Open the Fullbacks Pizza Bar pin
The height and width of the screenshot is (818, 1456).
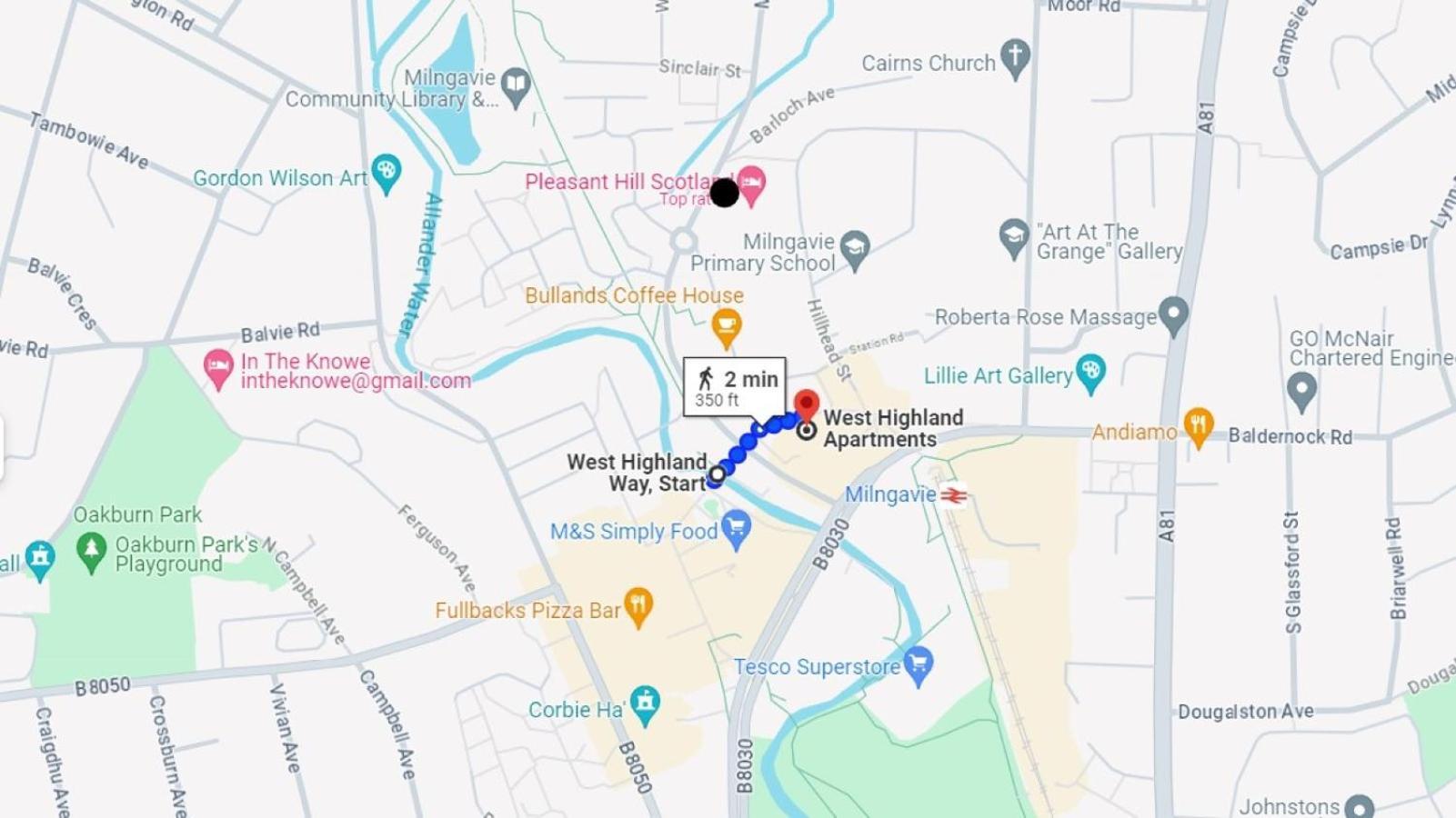tap(639, 606)
